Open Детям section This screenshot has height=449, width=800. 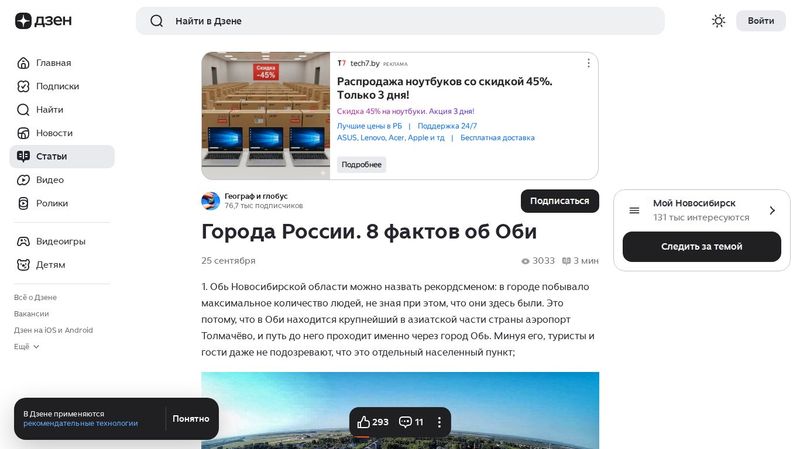pos(50,265)
